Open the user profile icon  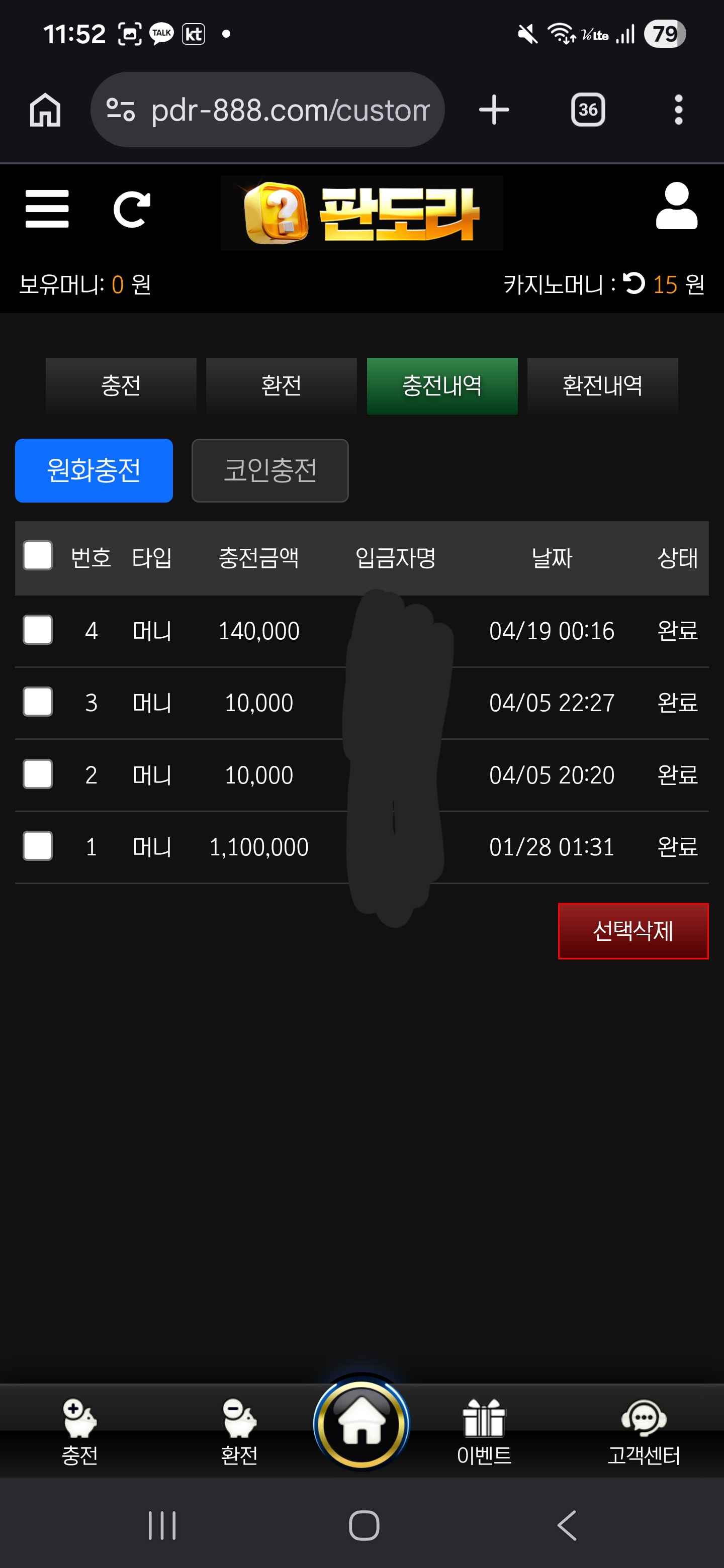pos(676,207)
